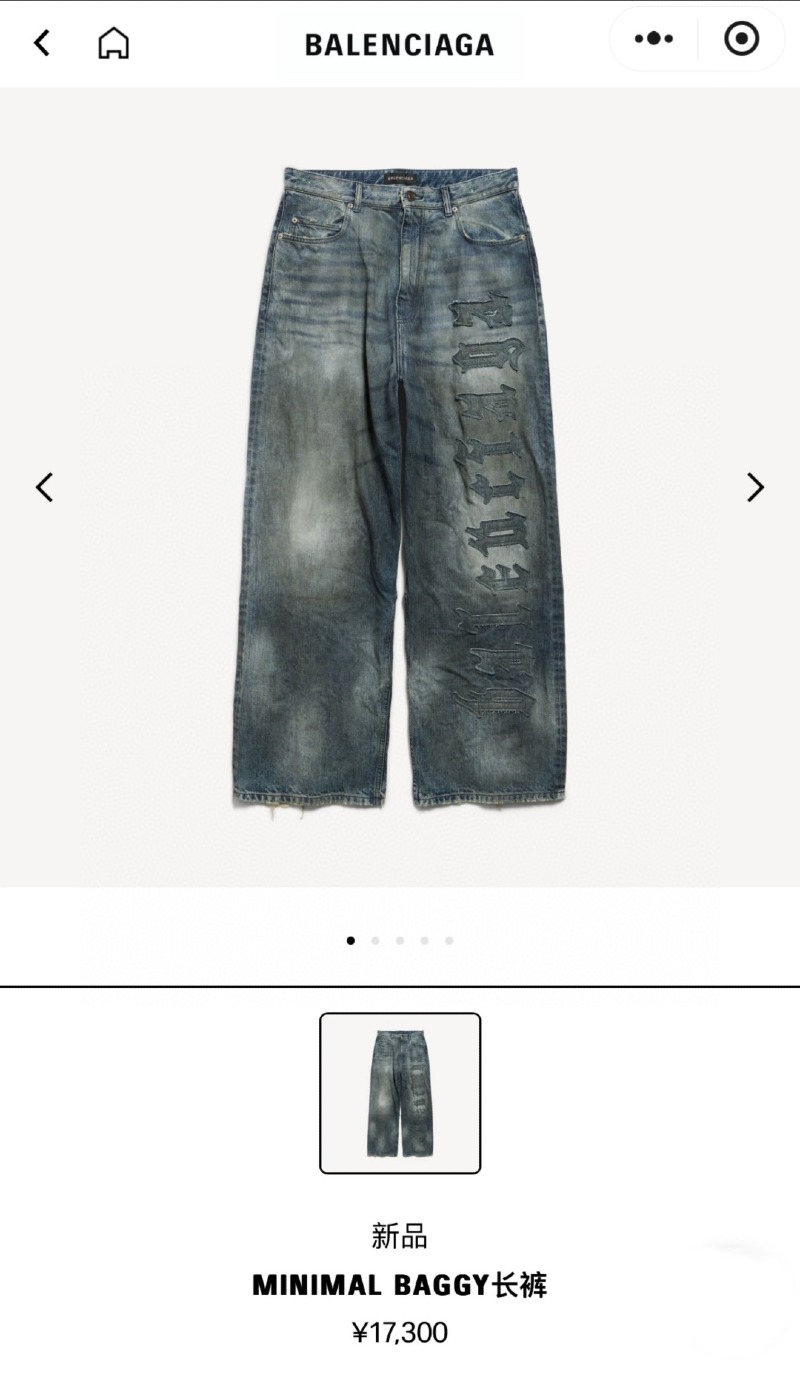The height and width of the screenshot is (1373, 800).
Task: Go back to the previous page
Action: (x=42, y=43)
